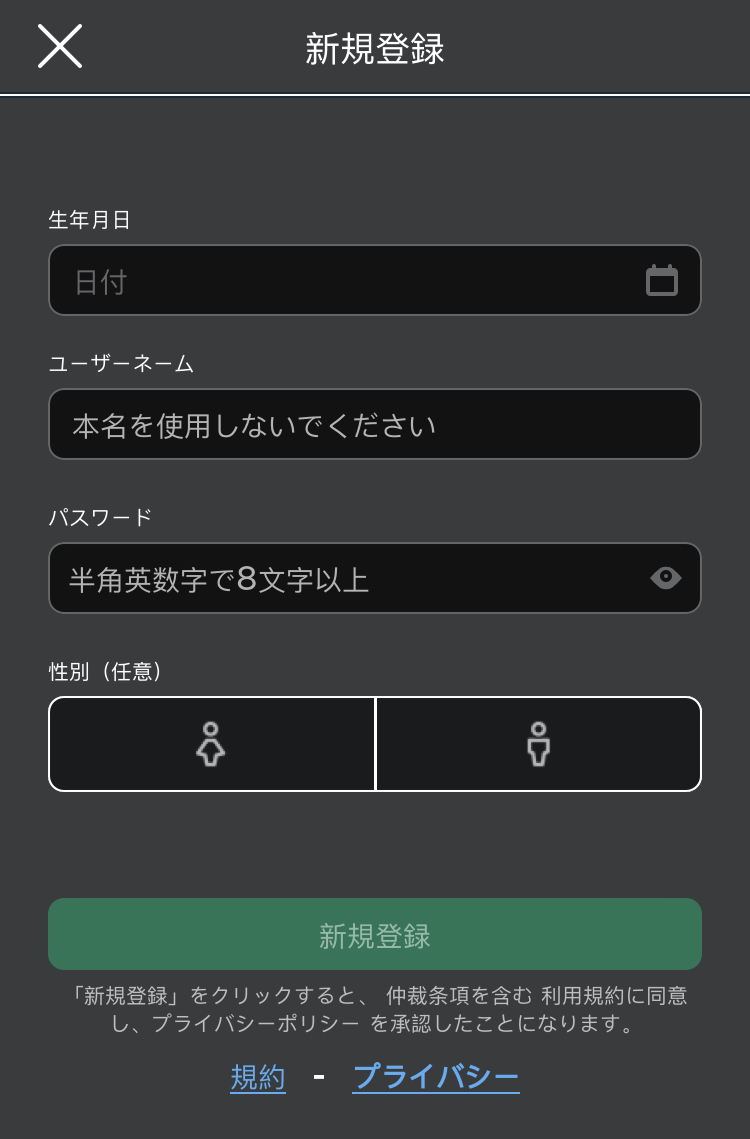Screen dimensions: 750x1139
Task: Open the プライバシー link
Action: (435, 1077)
